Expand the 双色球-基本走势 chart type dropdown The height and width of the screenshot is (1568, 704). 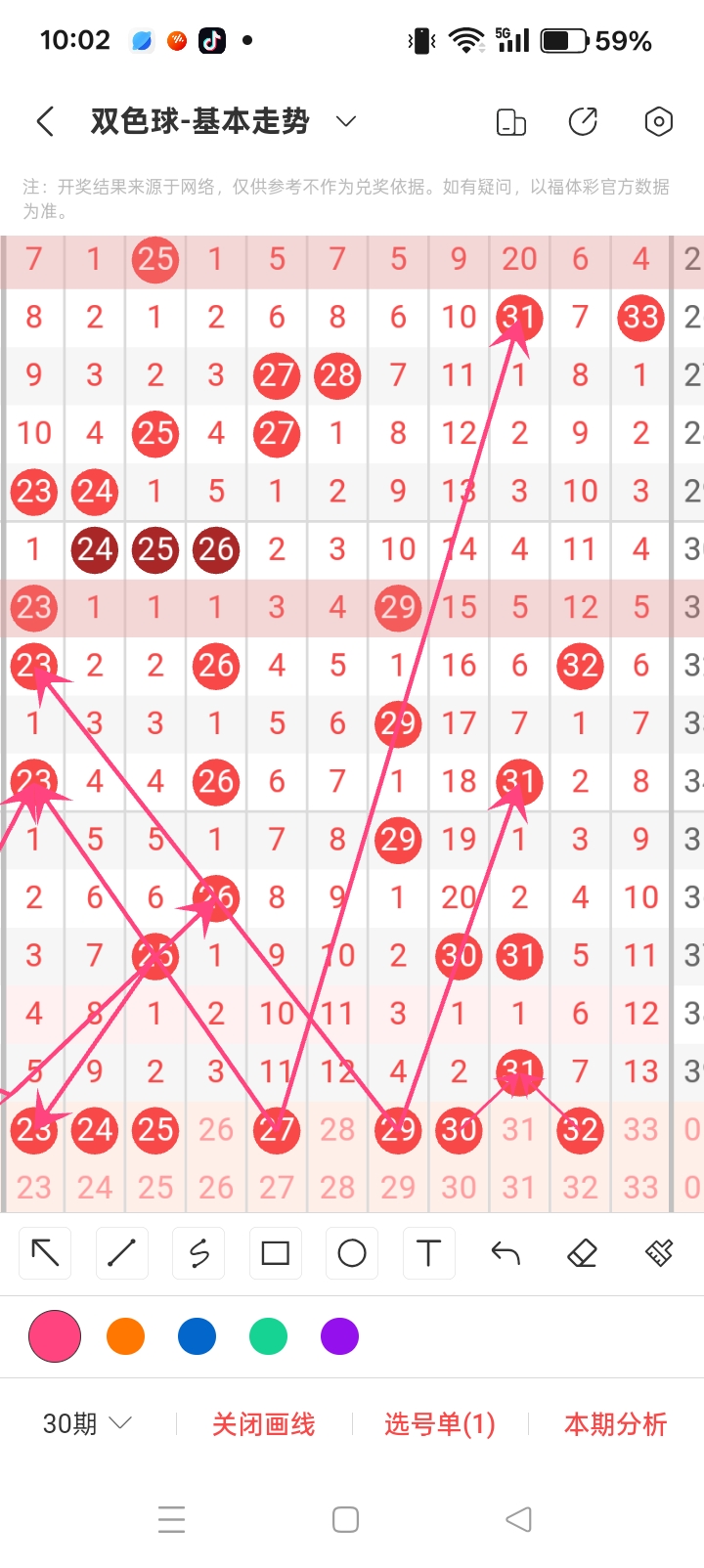pos(345,121)
